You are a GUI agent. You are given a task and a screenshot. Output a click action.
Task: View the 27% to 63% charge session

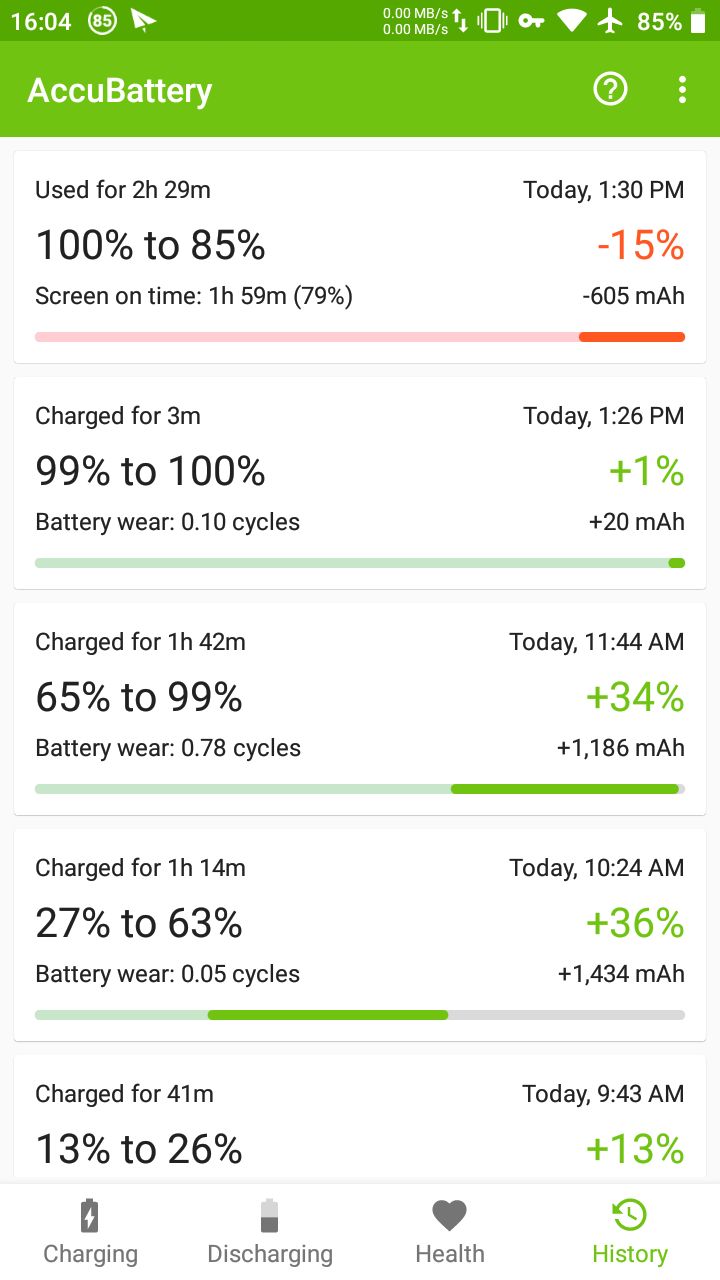click(x=360, y=935)
